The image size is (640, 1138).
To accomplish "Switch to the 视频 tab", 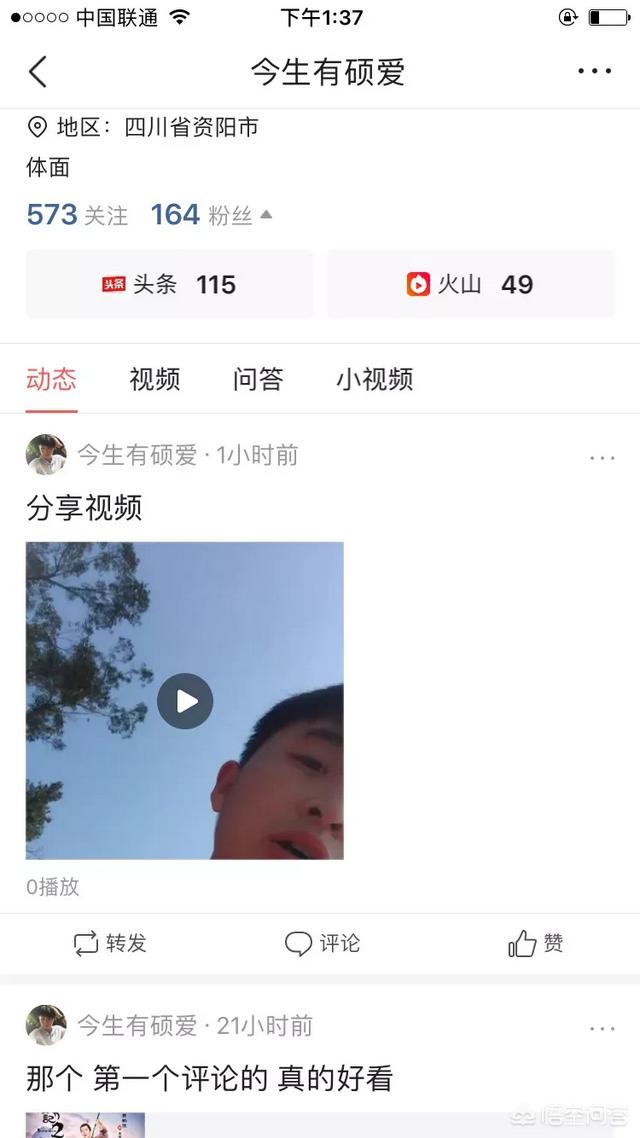I will click(x=154, y=380).
